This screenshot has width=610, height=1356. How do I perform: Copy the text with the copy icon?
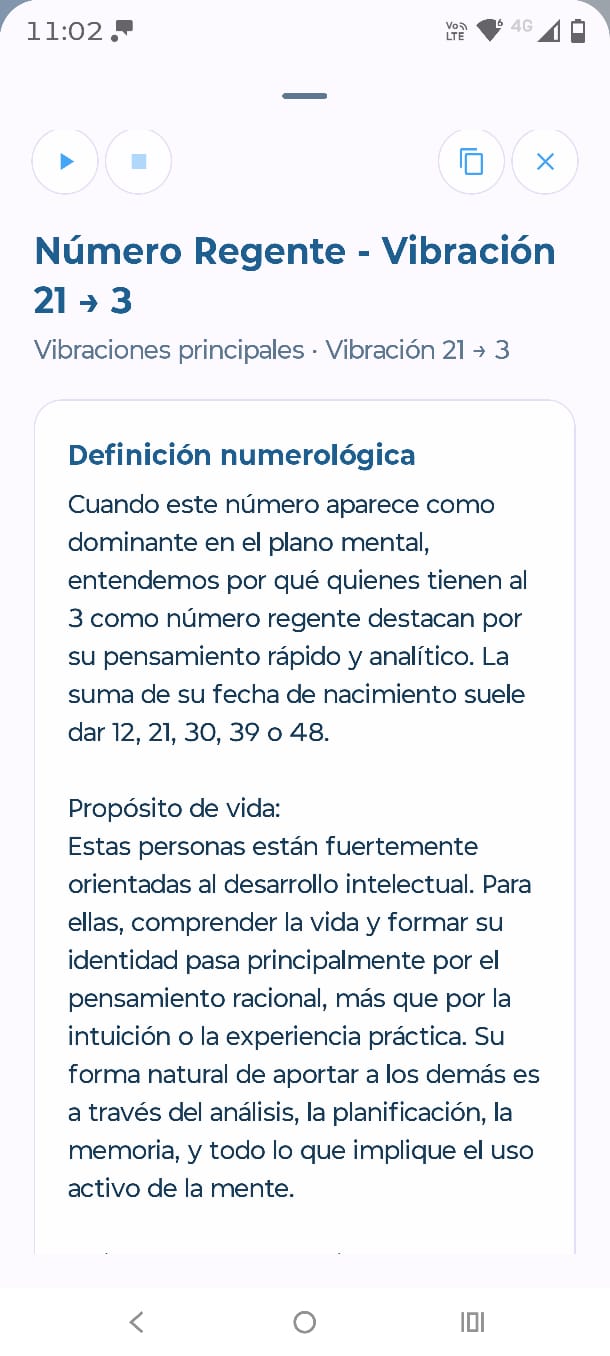coord(471,161)
